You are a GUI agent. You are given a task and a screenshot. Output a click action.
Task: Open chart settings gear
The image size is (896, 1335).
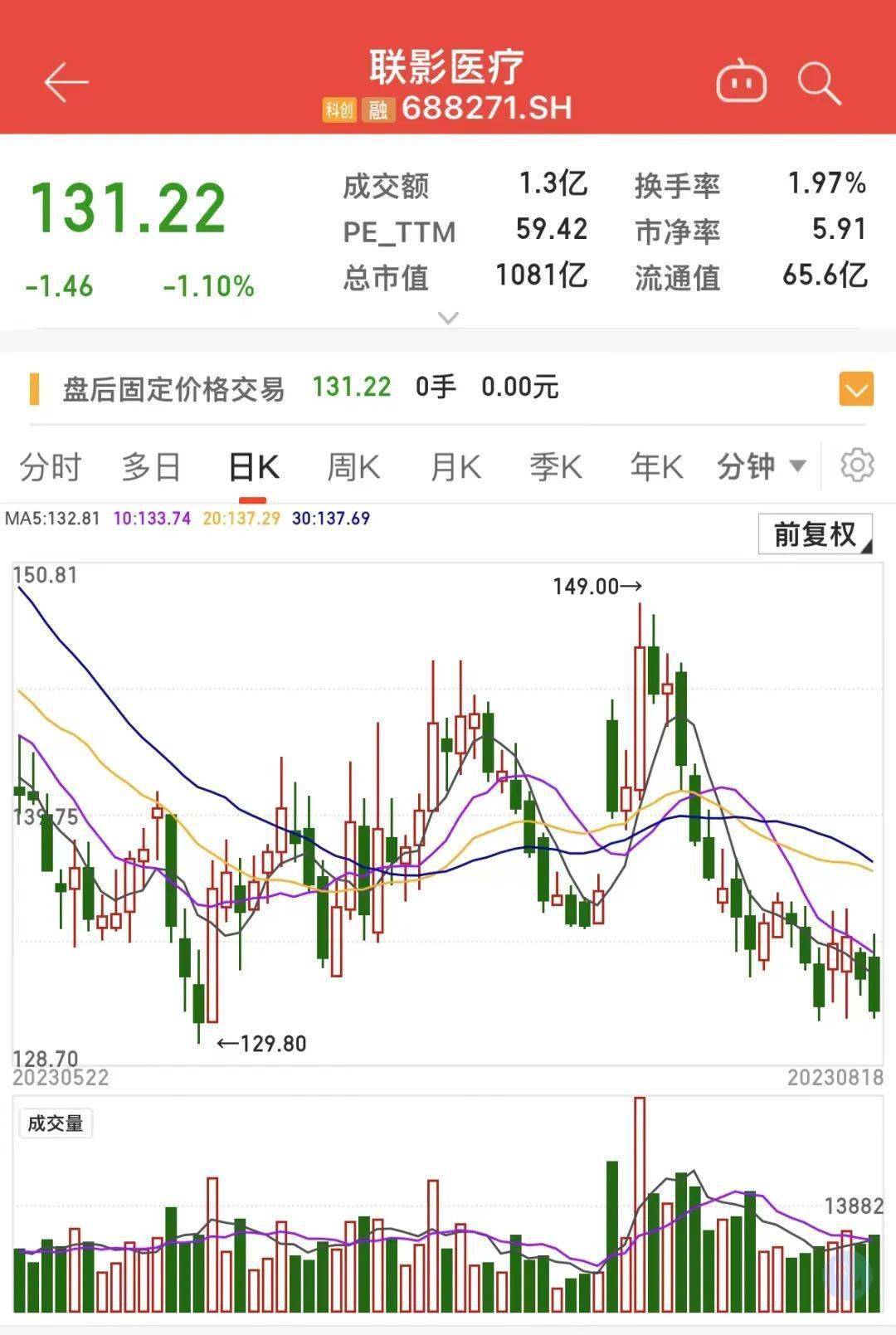857,465
